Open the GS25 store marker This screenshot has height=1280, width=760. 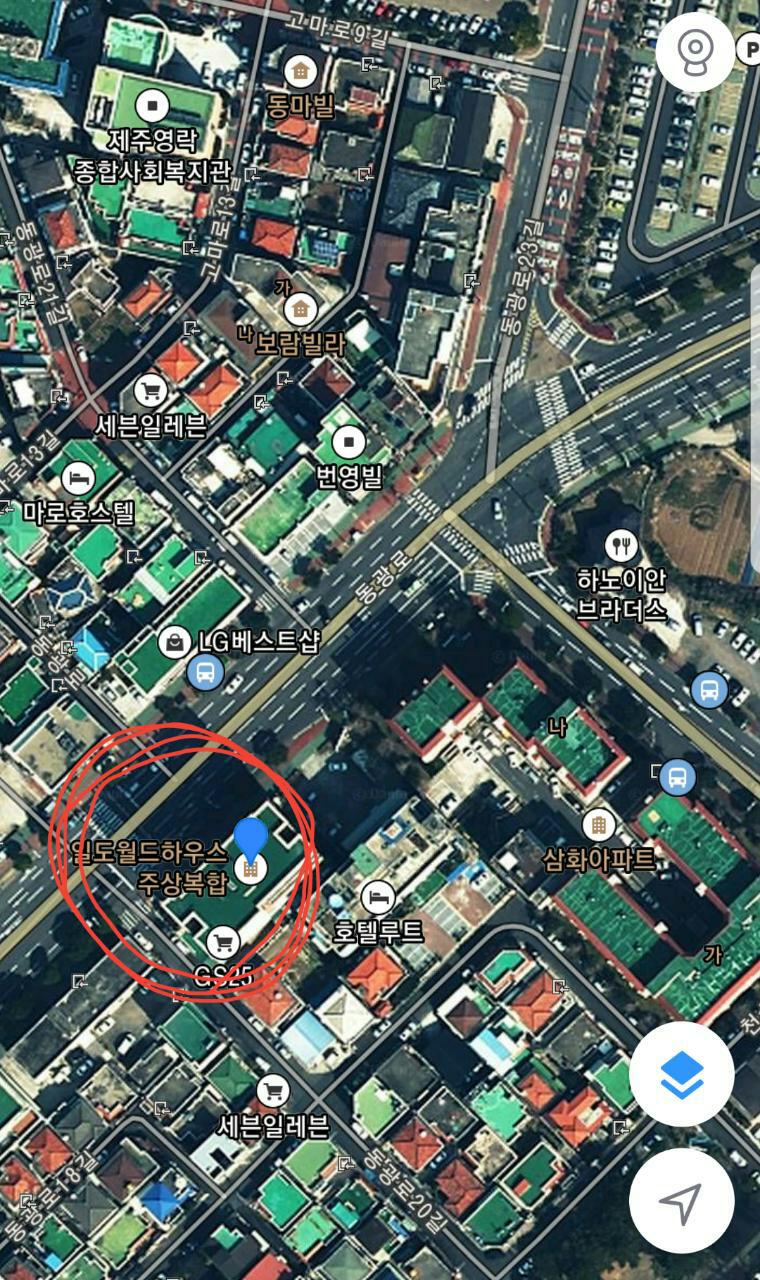(222, 941)
